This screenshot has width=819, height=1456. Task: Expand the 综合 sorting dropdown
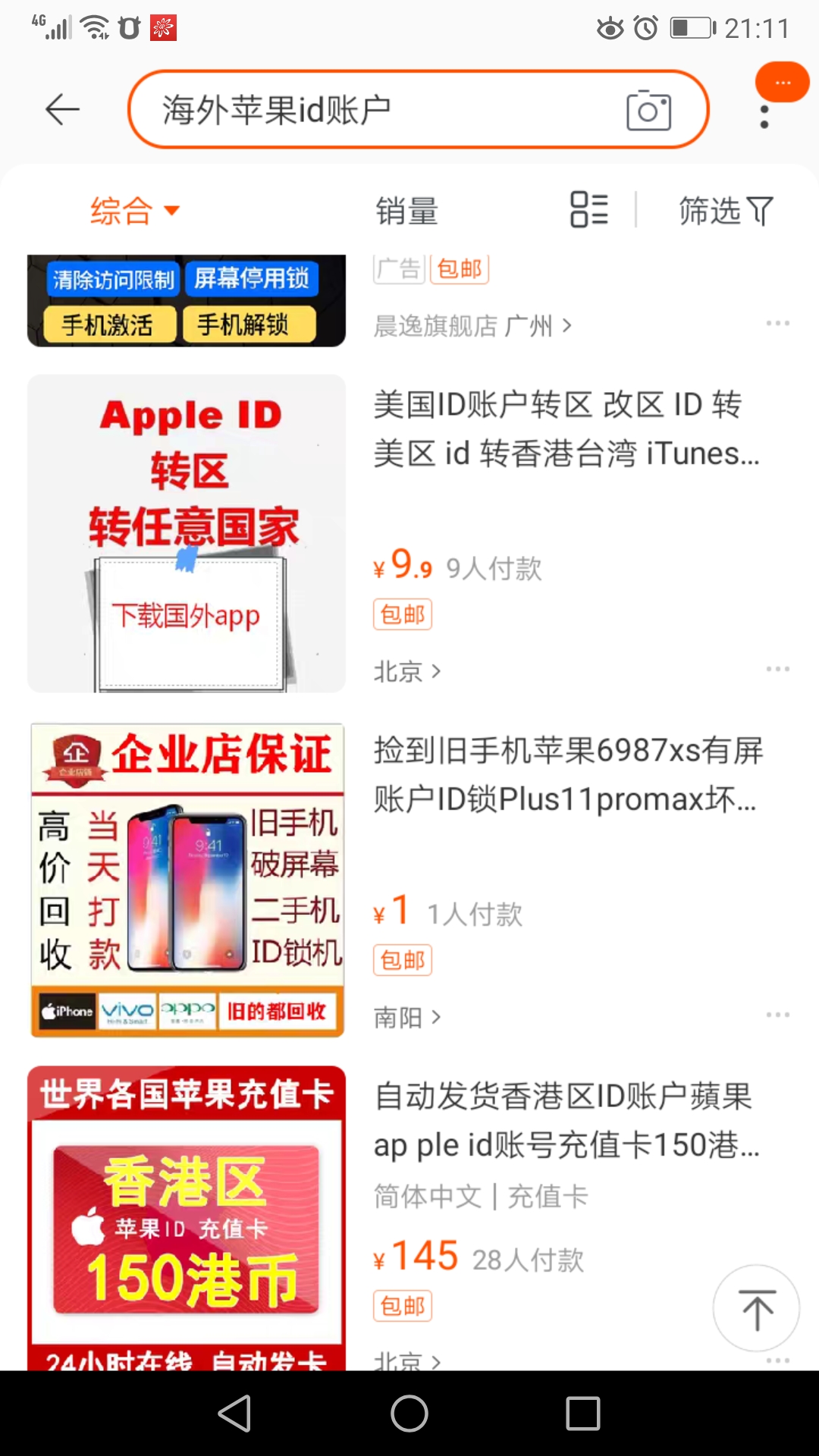pos(133,211)
